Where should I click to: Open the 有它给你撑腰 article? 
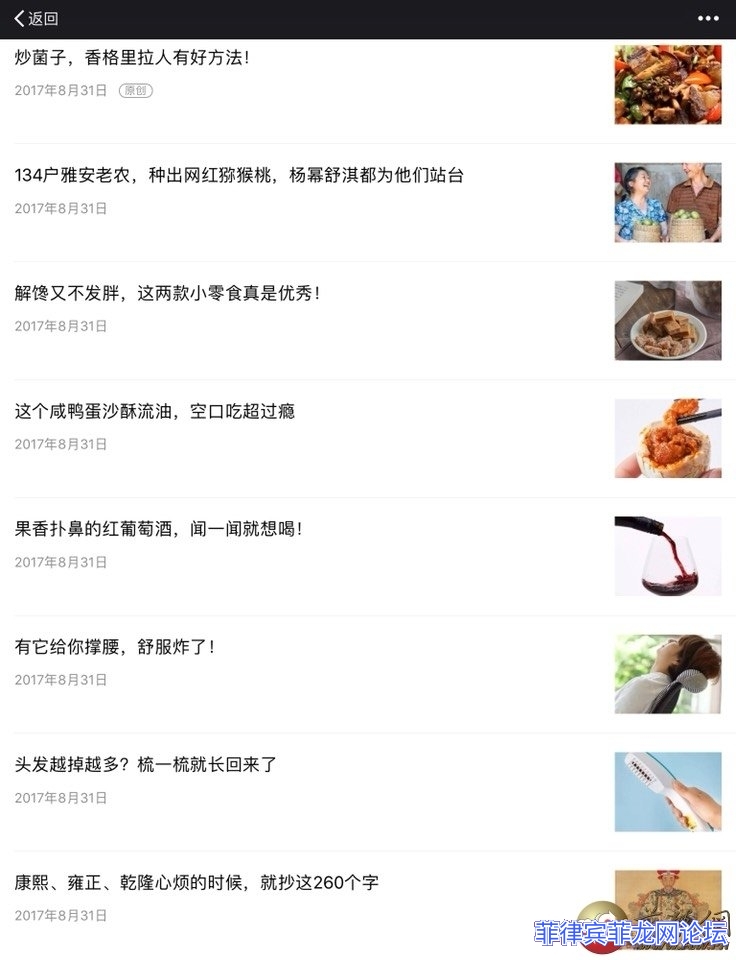[x=115, y=647]
